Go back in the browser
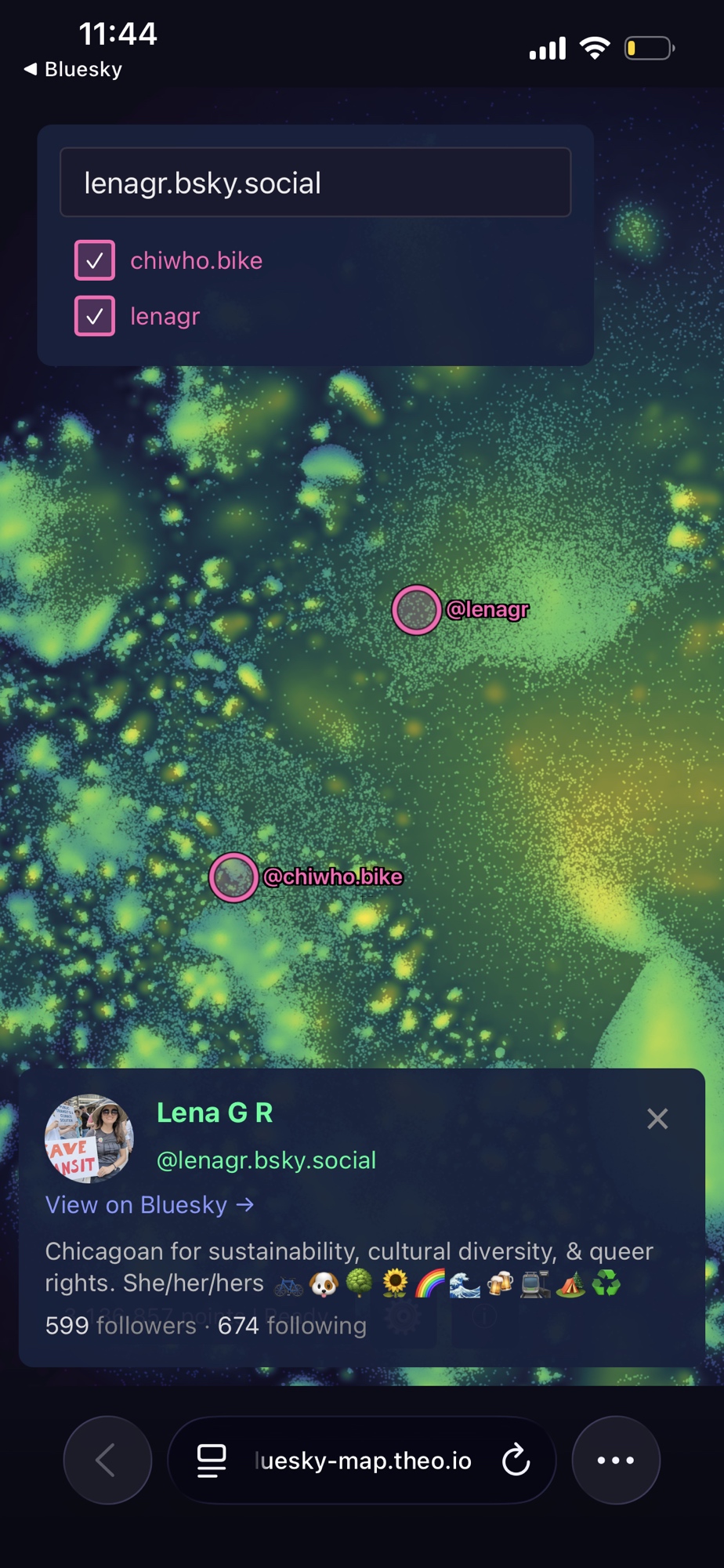 107,1460
